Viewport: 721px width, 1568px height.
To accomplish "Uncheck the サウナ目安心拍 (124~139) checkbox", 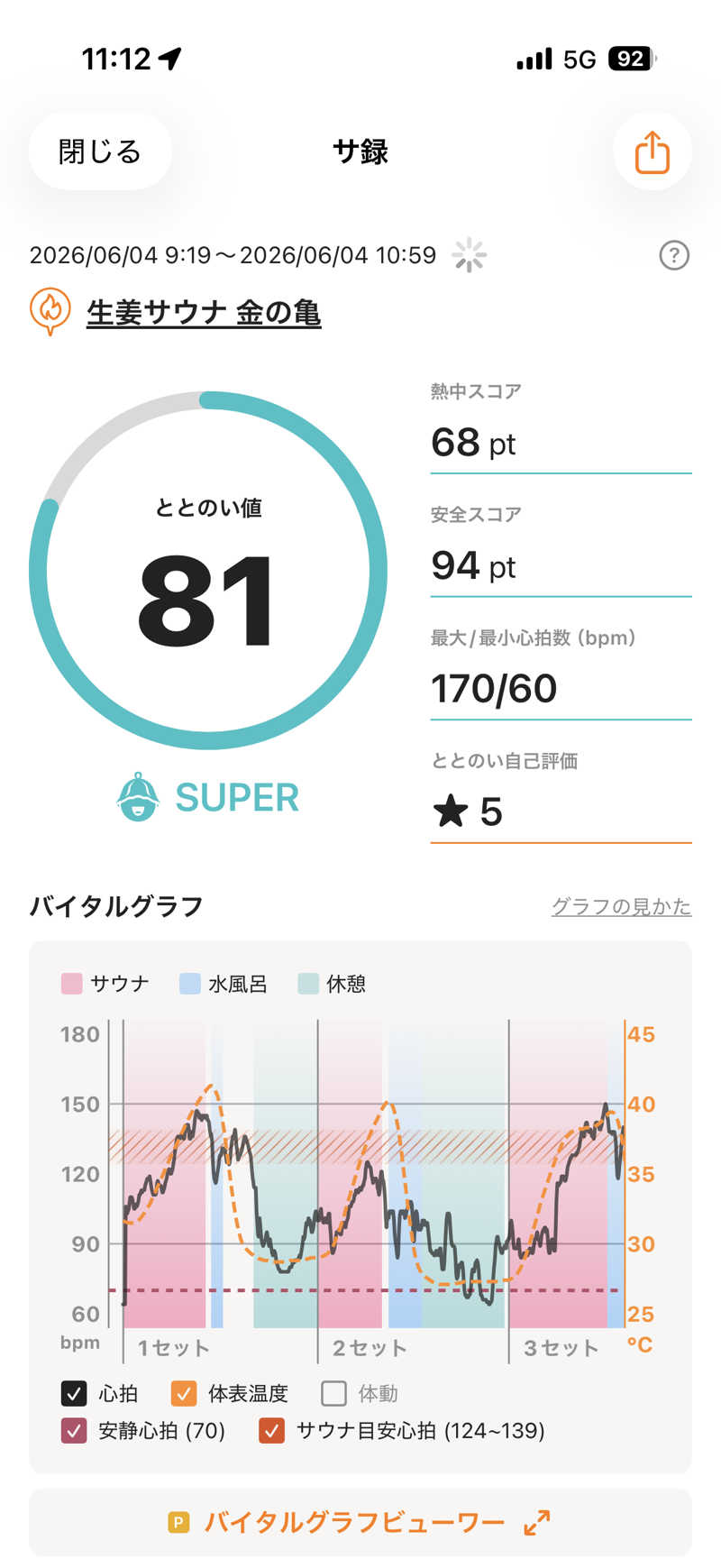I will tap(271, 1430).
